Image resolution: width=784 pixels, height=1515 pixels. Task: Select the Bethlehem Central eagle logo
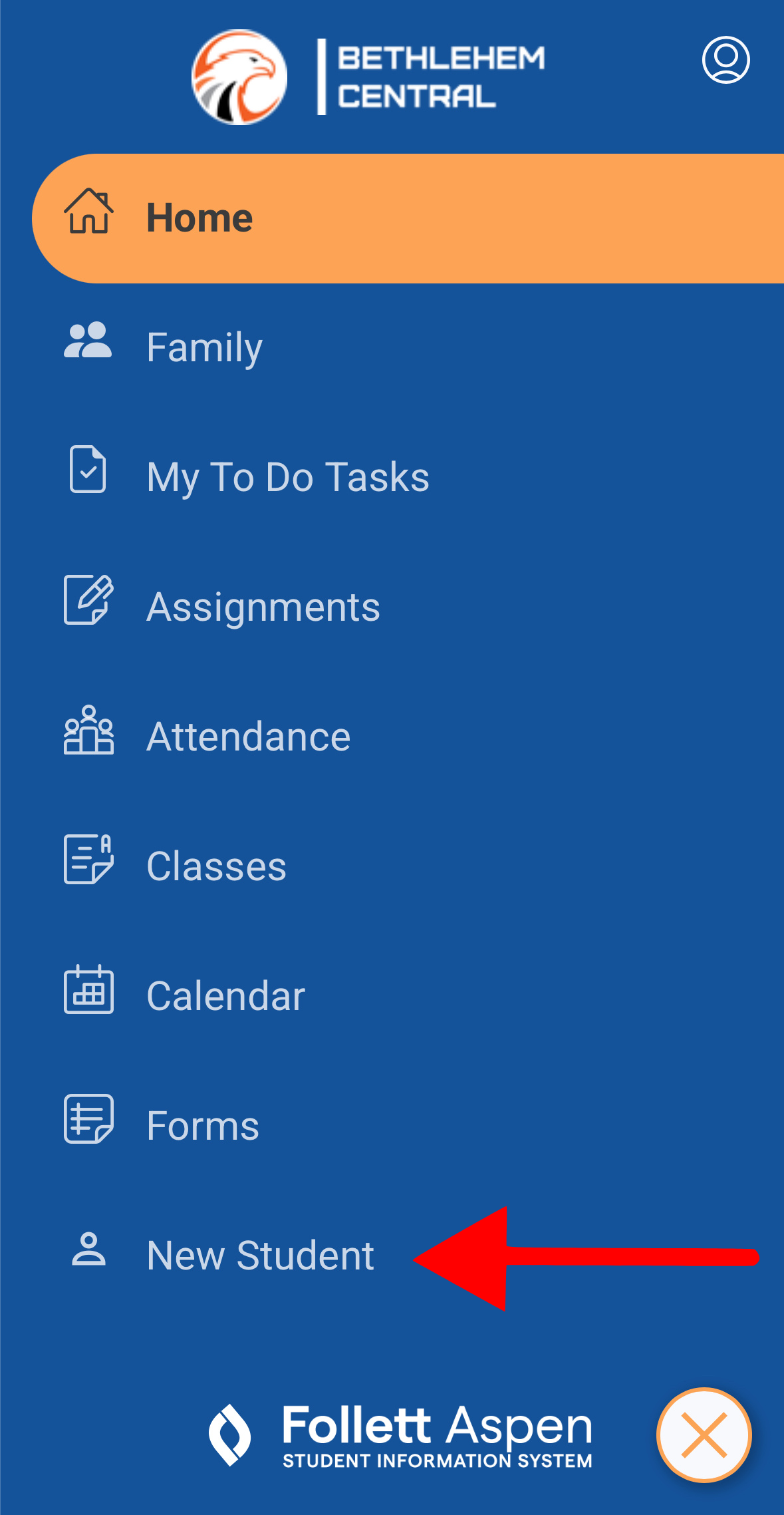[x=240, y=78]
